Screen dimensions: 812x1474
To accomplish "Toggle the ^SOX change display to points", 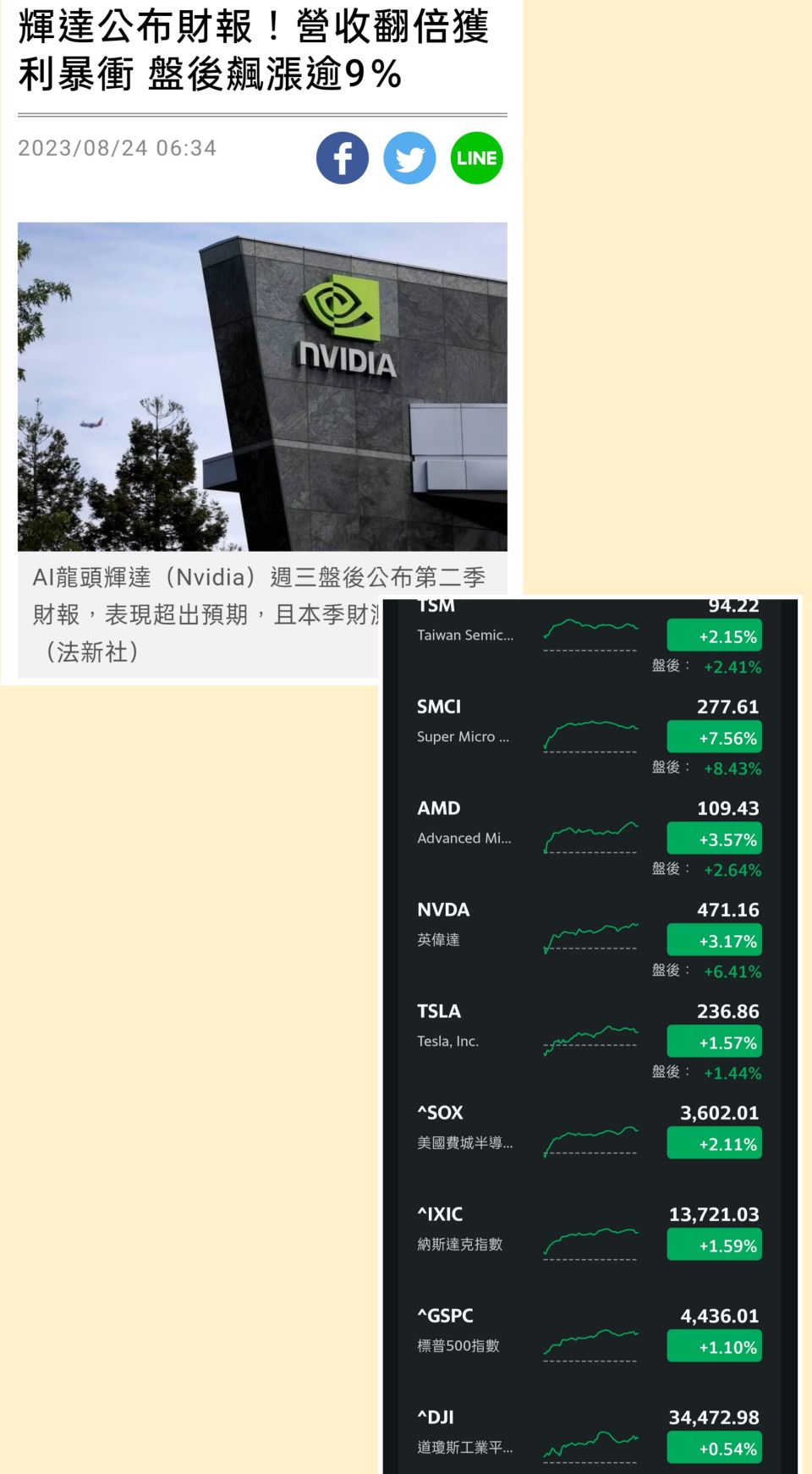I will pos(714,1142).
